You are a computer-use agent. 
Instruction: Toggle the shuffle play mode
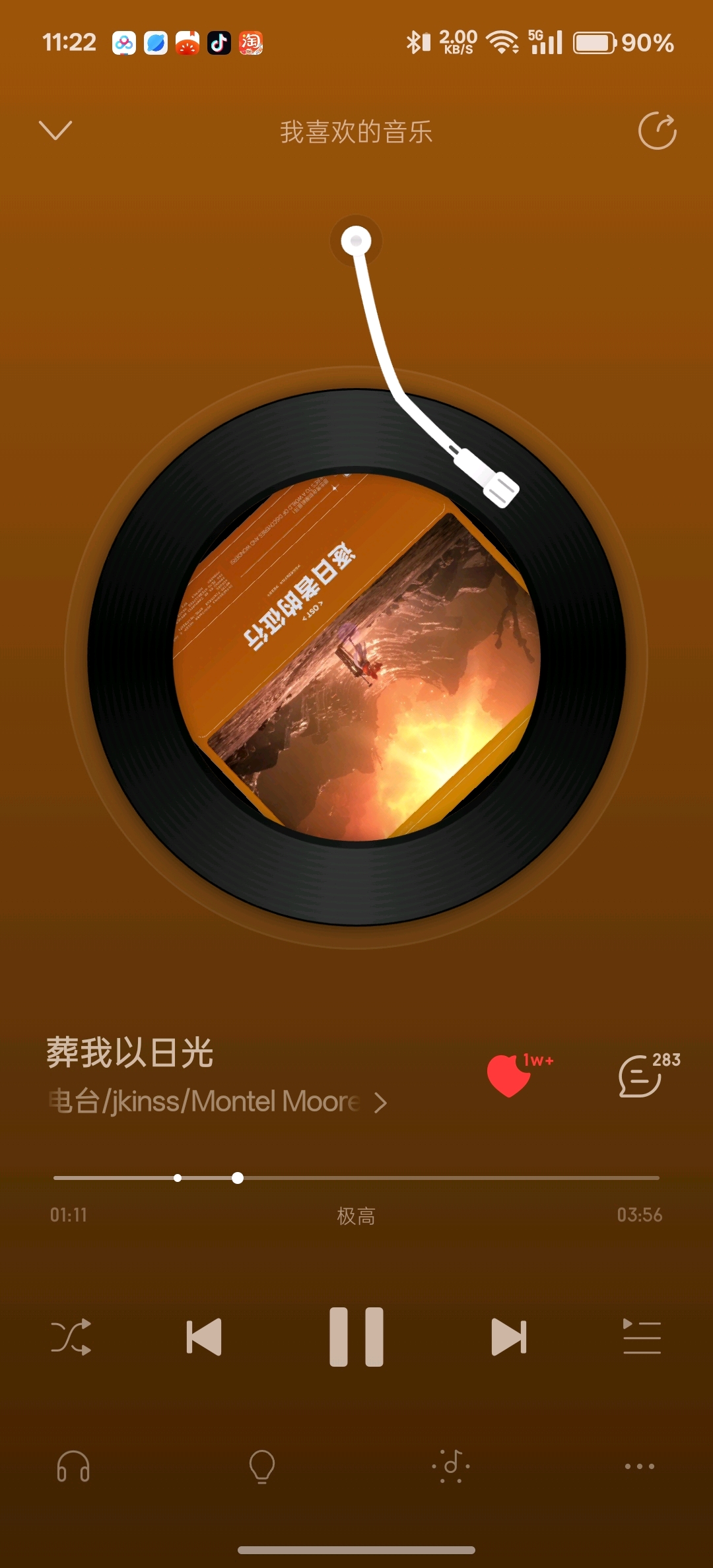coord(71,1337)
